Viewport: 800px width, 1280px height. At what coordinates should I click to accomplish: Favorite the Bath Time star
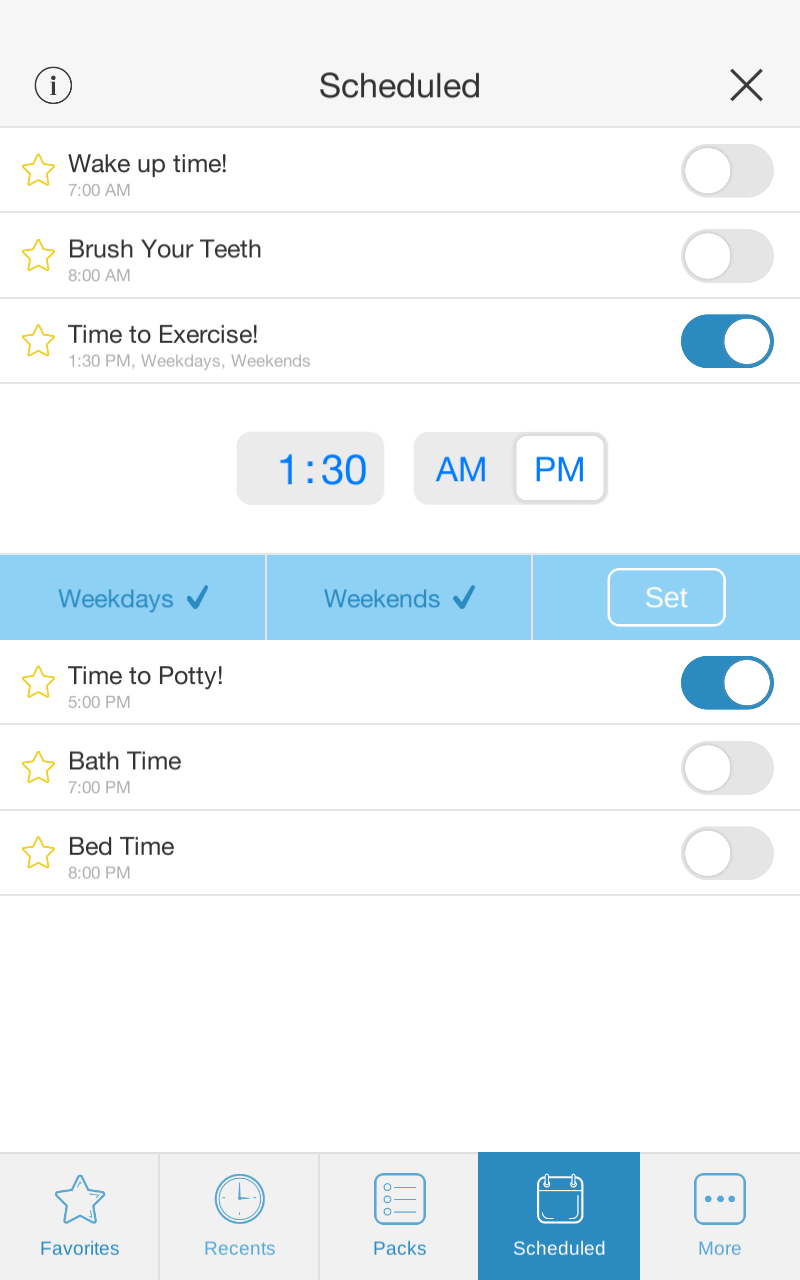[x=38, y=768]
